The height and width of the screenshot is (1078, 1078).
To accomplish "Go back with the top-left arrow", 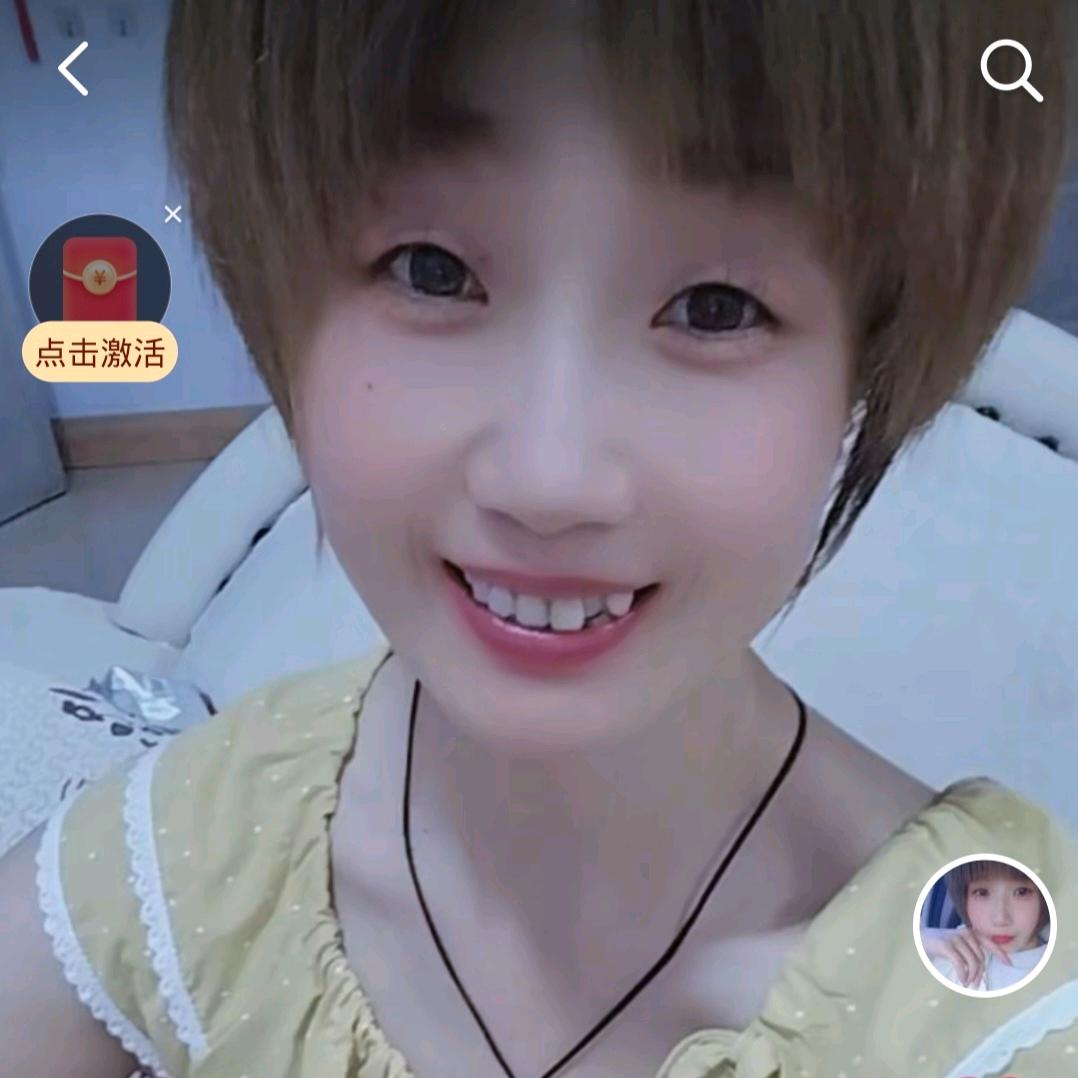I will (x=73, y=69).
